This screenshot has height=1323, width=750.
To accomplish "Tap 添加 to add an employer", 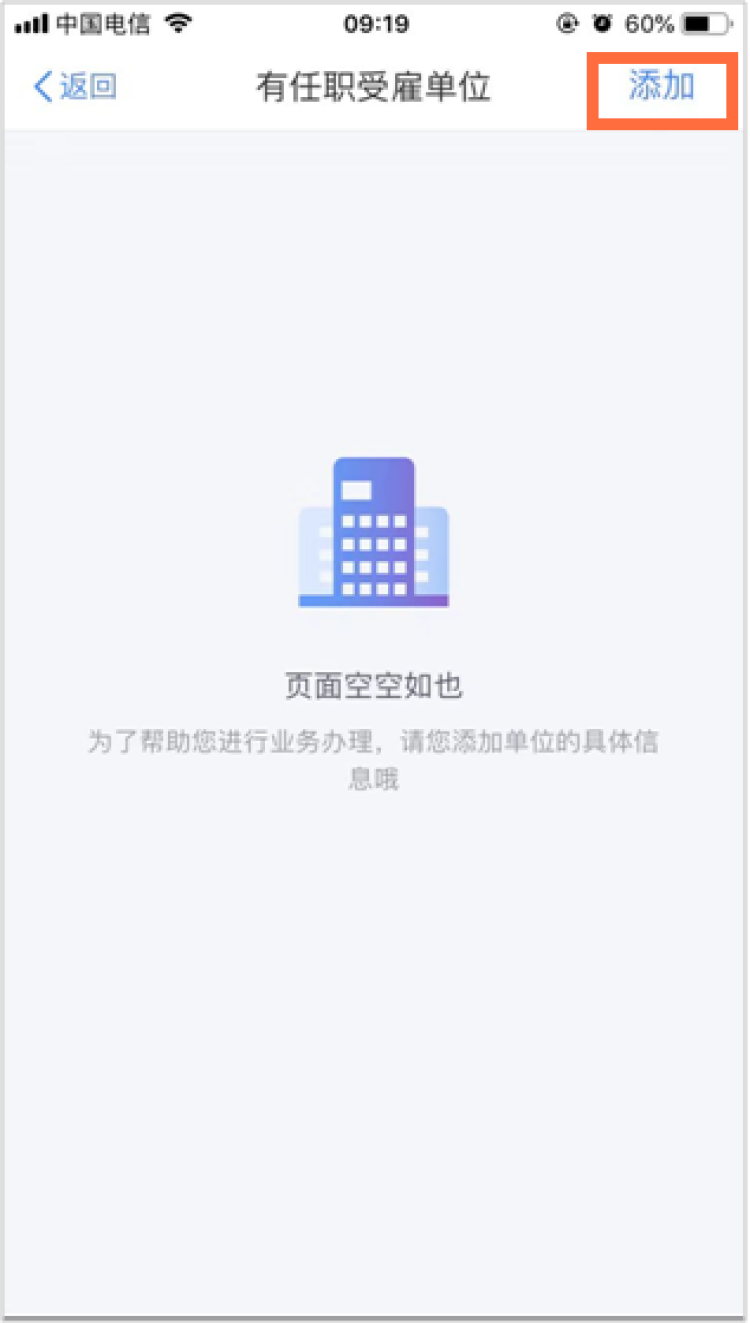I will tap(661, 87).
